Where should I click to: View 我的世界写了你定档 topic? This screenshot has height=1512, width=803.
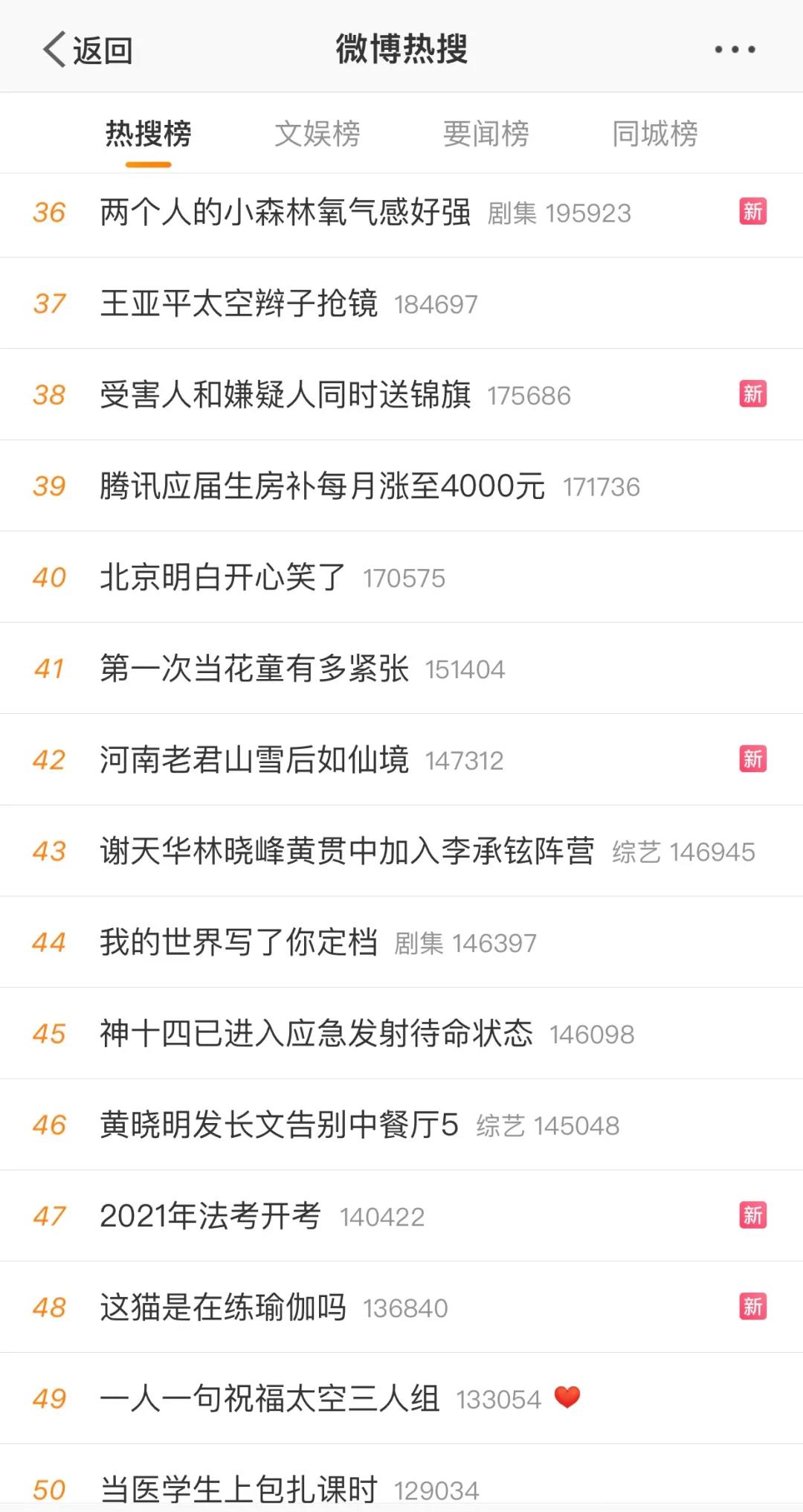[401, 942]
